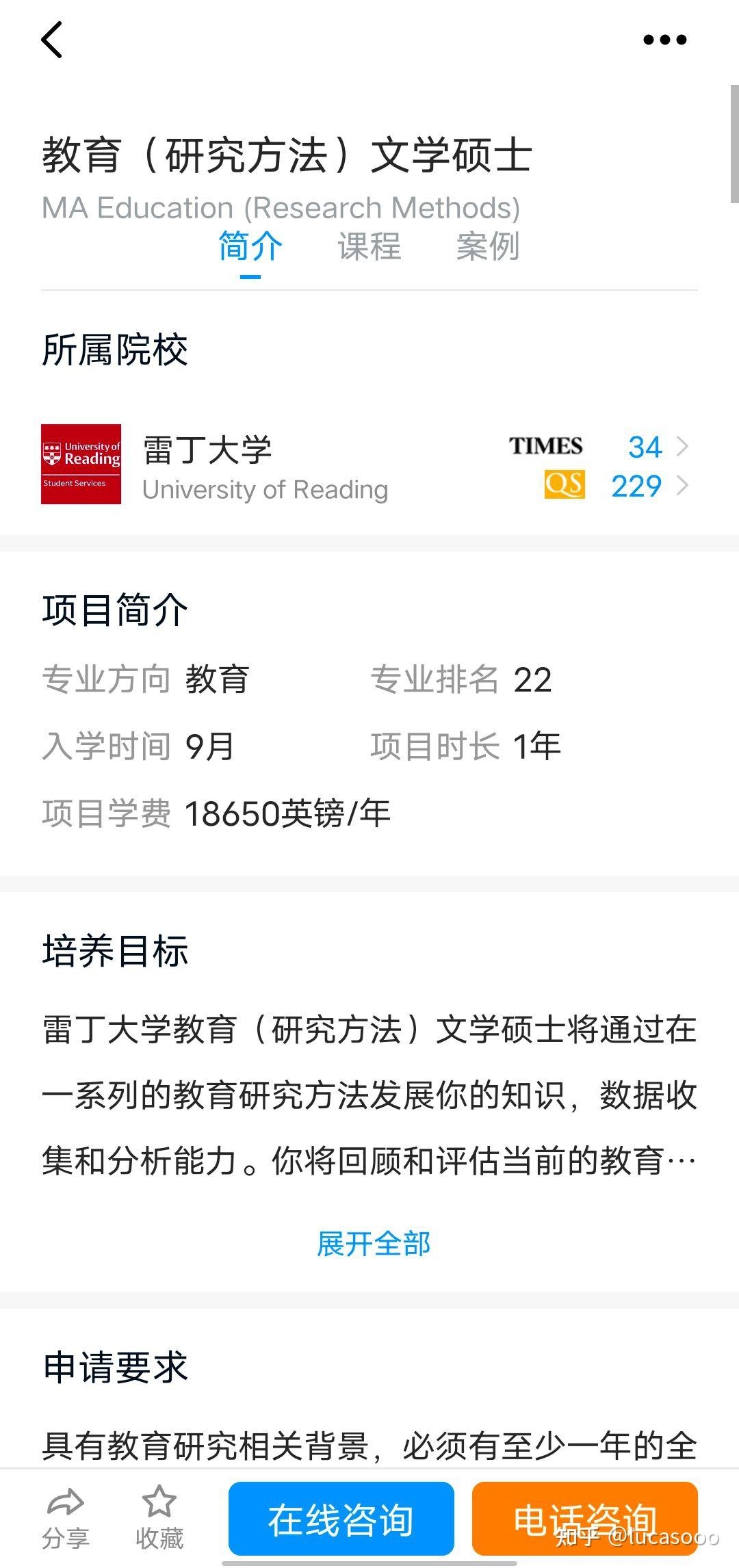This screenshot has width=739, height=1568.
Task: Tap the back arrow at top left
Action: 51,39
